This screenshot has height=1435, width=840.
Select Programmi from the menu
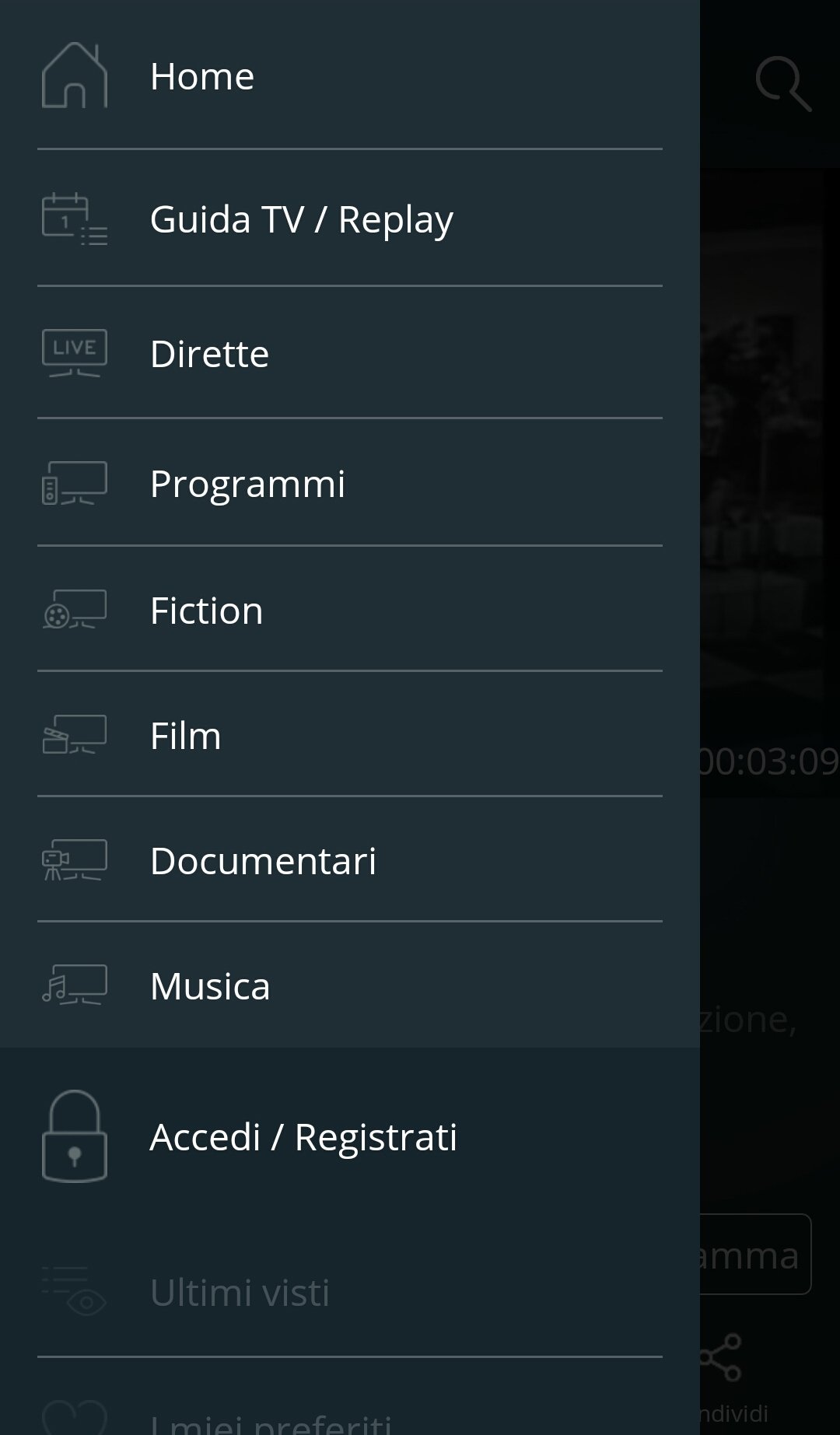coord(350,483)
